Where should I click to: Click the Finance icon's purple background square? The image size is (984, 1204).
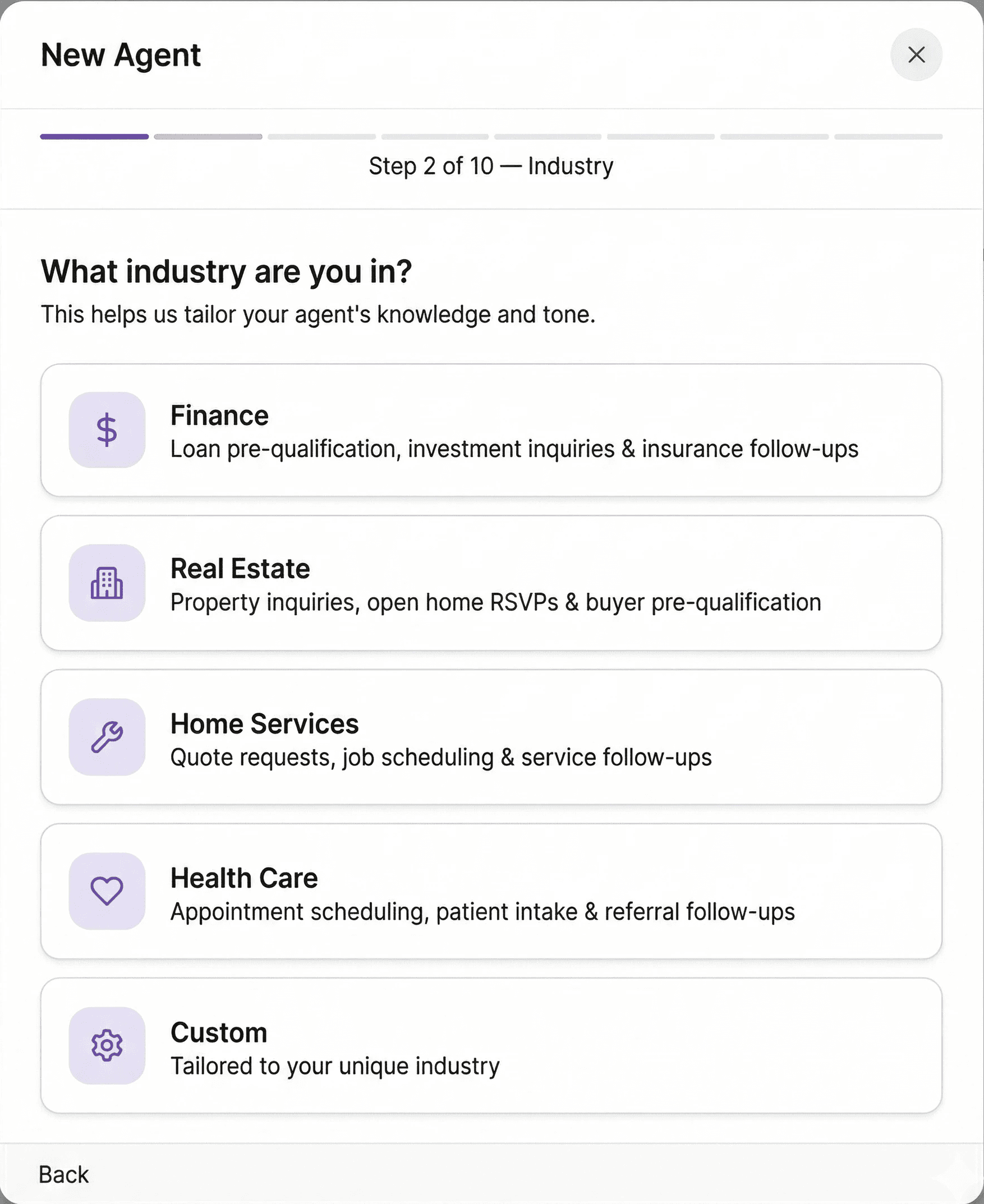[x=107, y=432]
